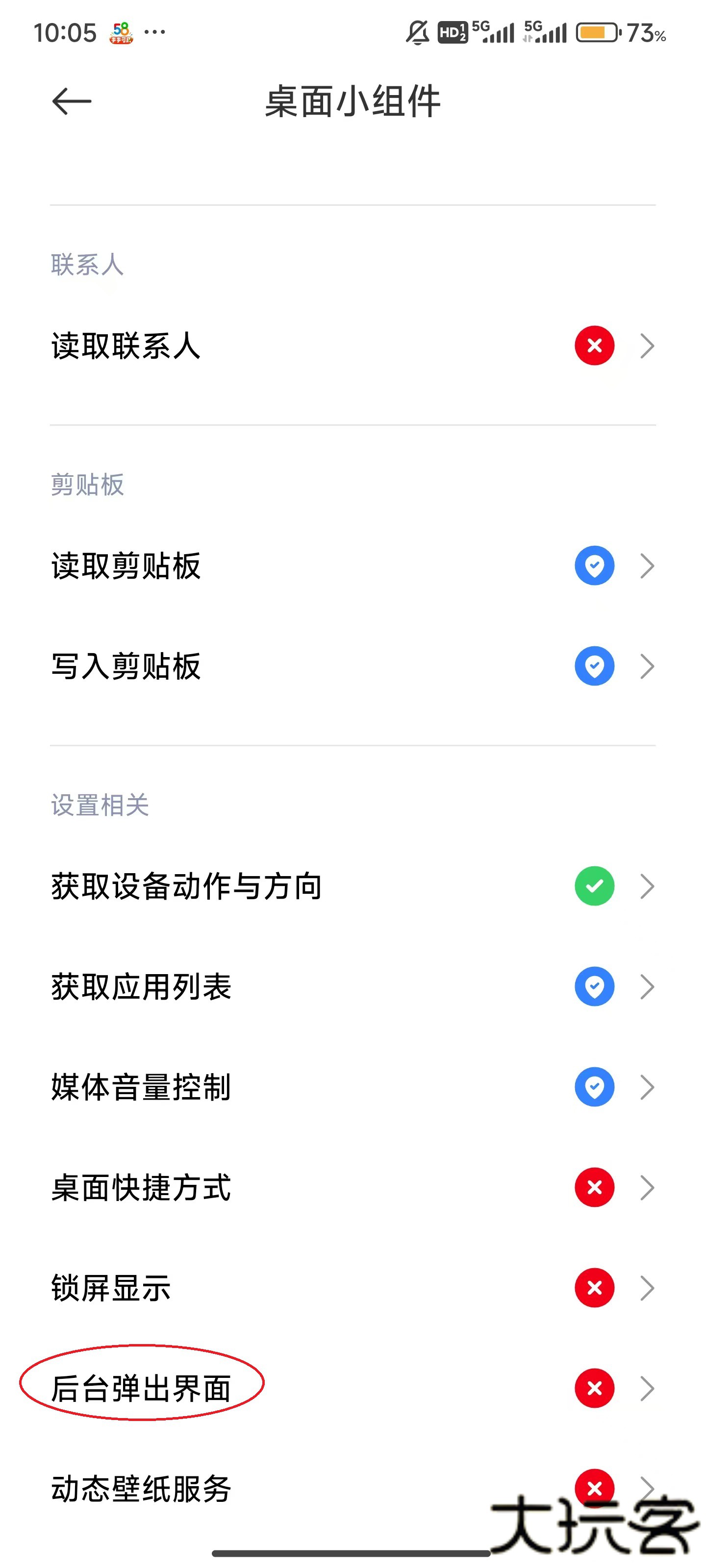The height and width of the screenshot is (1568, 706).
Task: Go back from 桌面小组件 page
Action: tap(72, 101)
